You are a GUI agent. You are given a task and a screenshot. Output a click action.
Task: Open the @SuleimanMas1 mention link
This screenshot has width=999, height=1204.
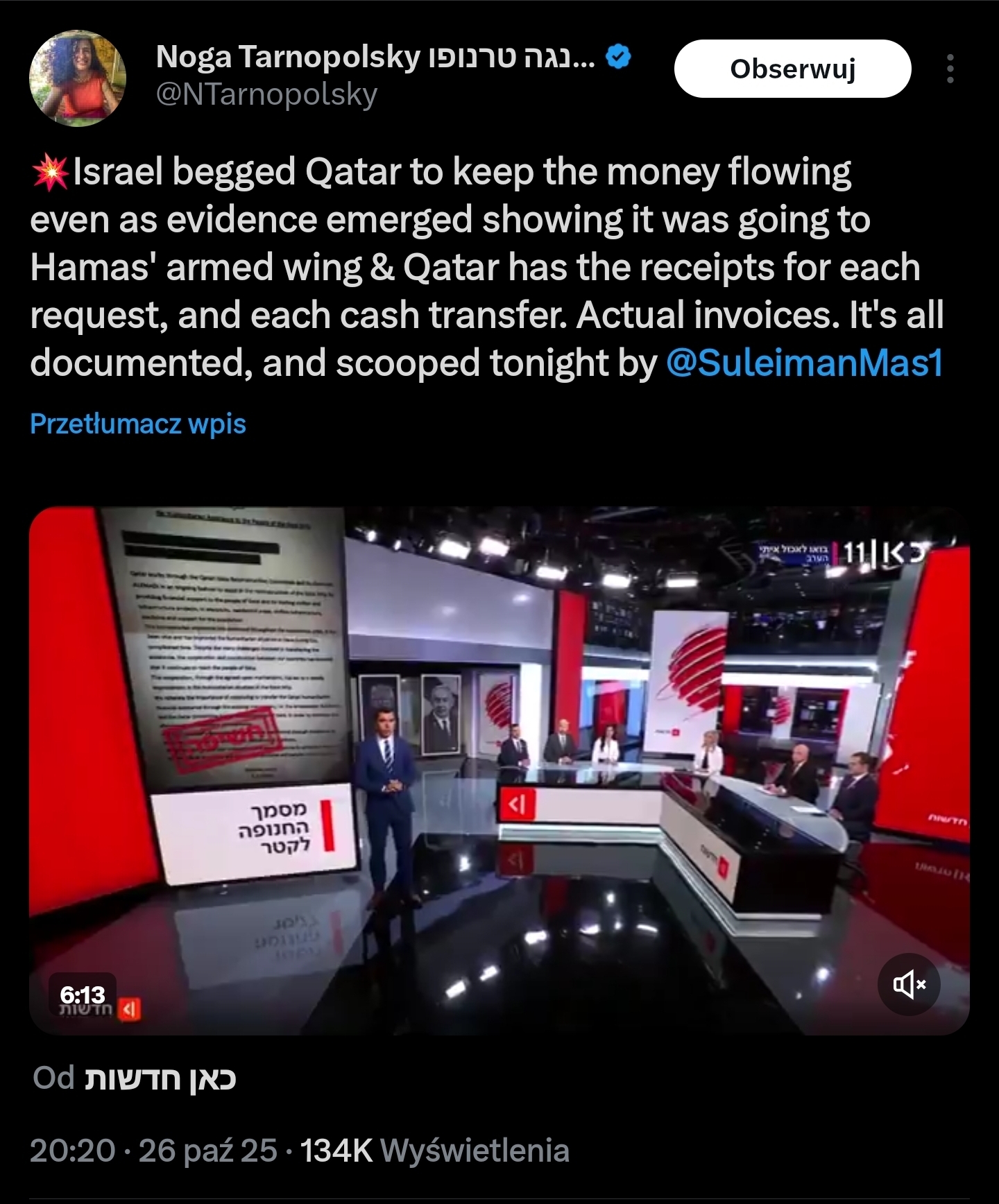(805, 363)
